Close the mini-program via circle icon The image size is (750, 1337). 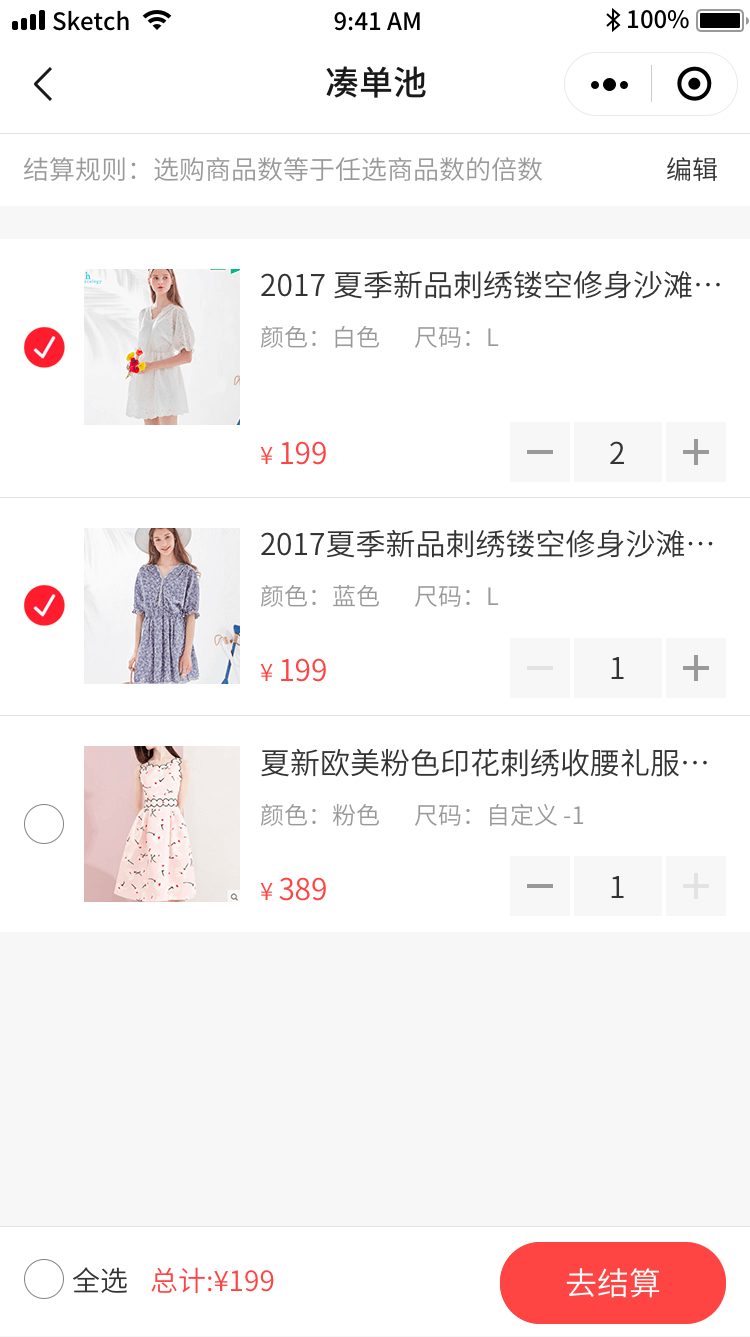(x=694, y=85)
